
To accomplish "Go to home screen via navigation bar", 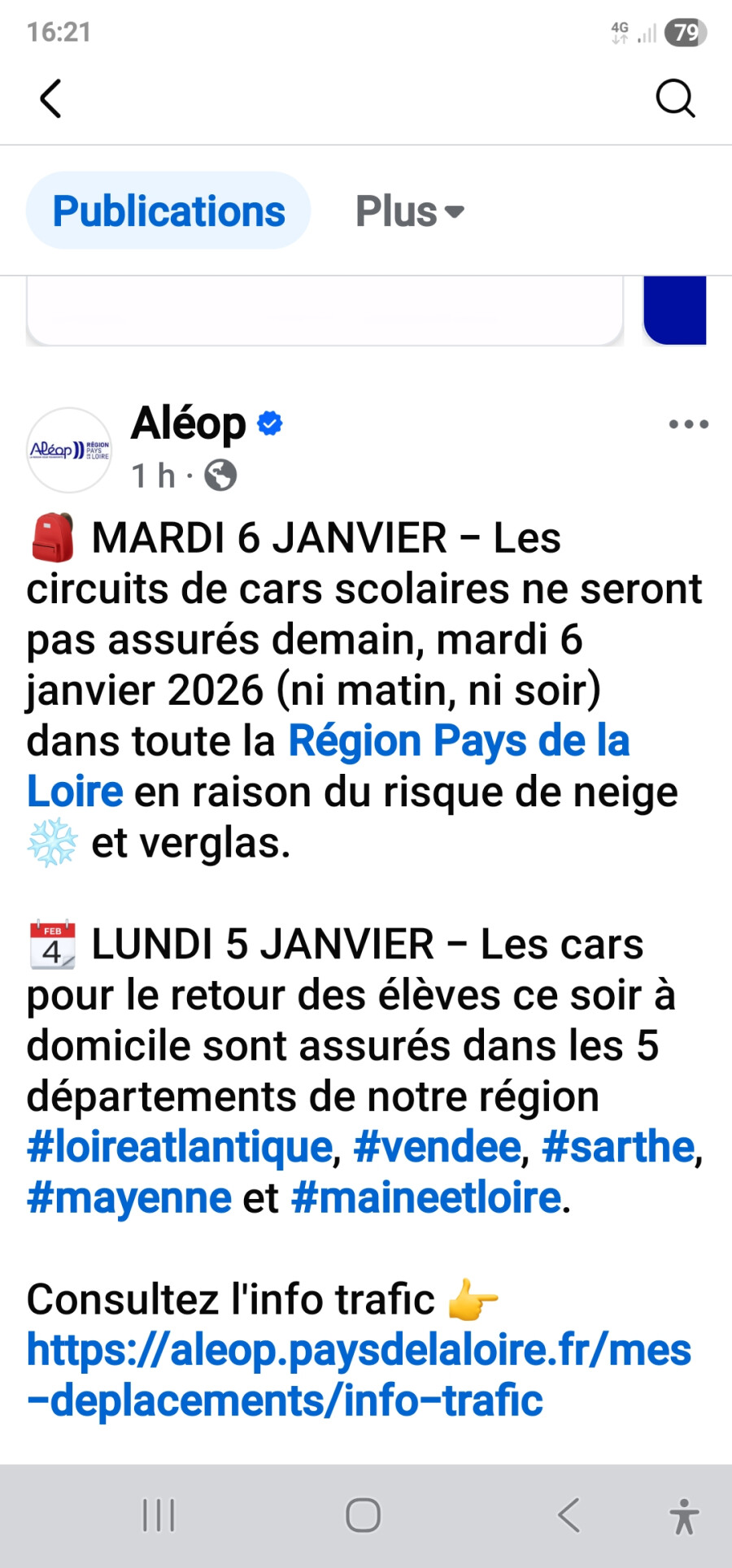I will point(363,1515).
